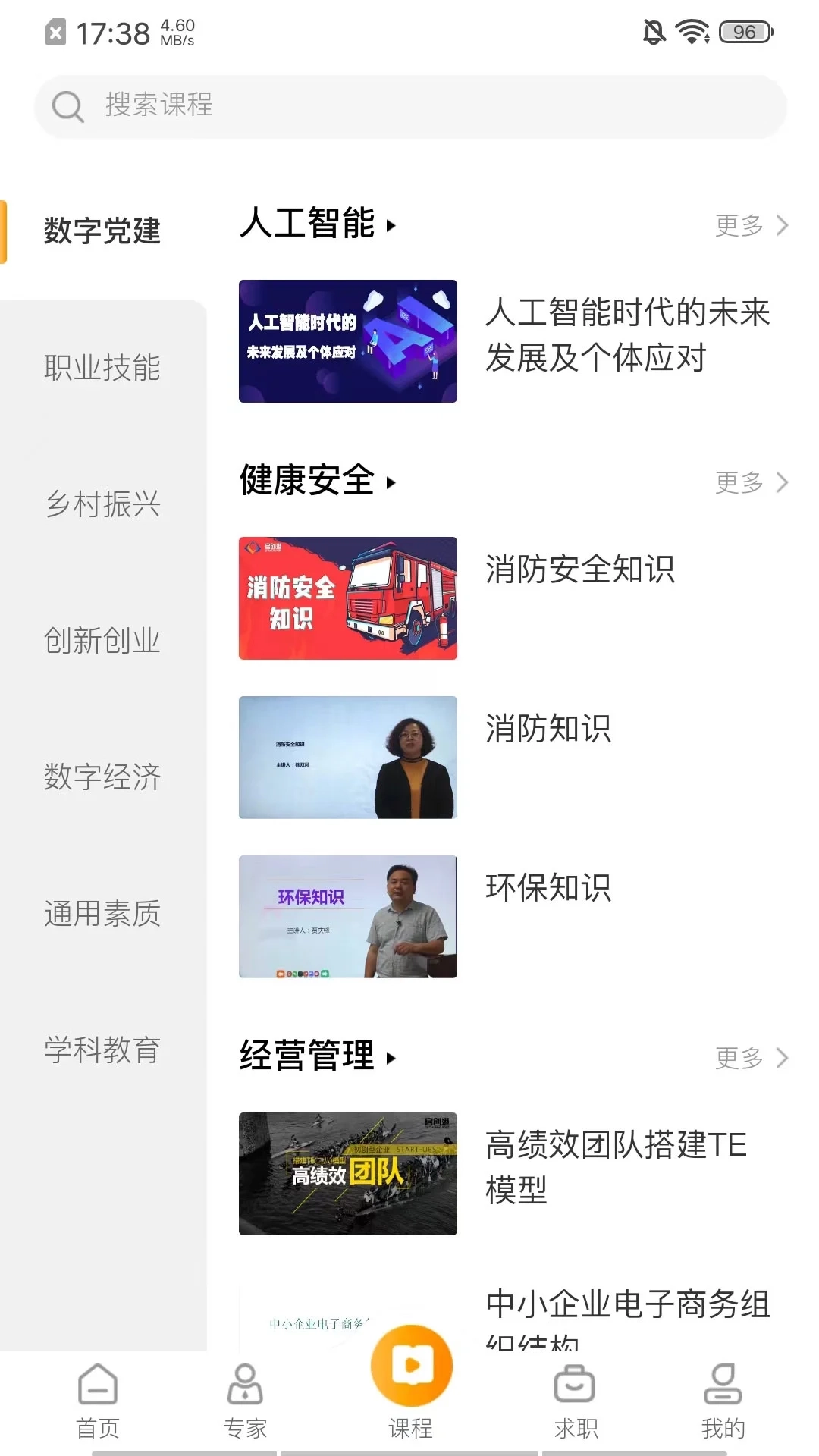Expand the 经营管理 section triangle

(x=392, y=1058)
